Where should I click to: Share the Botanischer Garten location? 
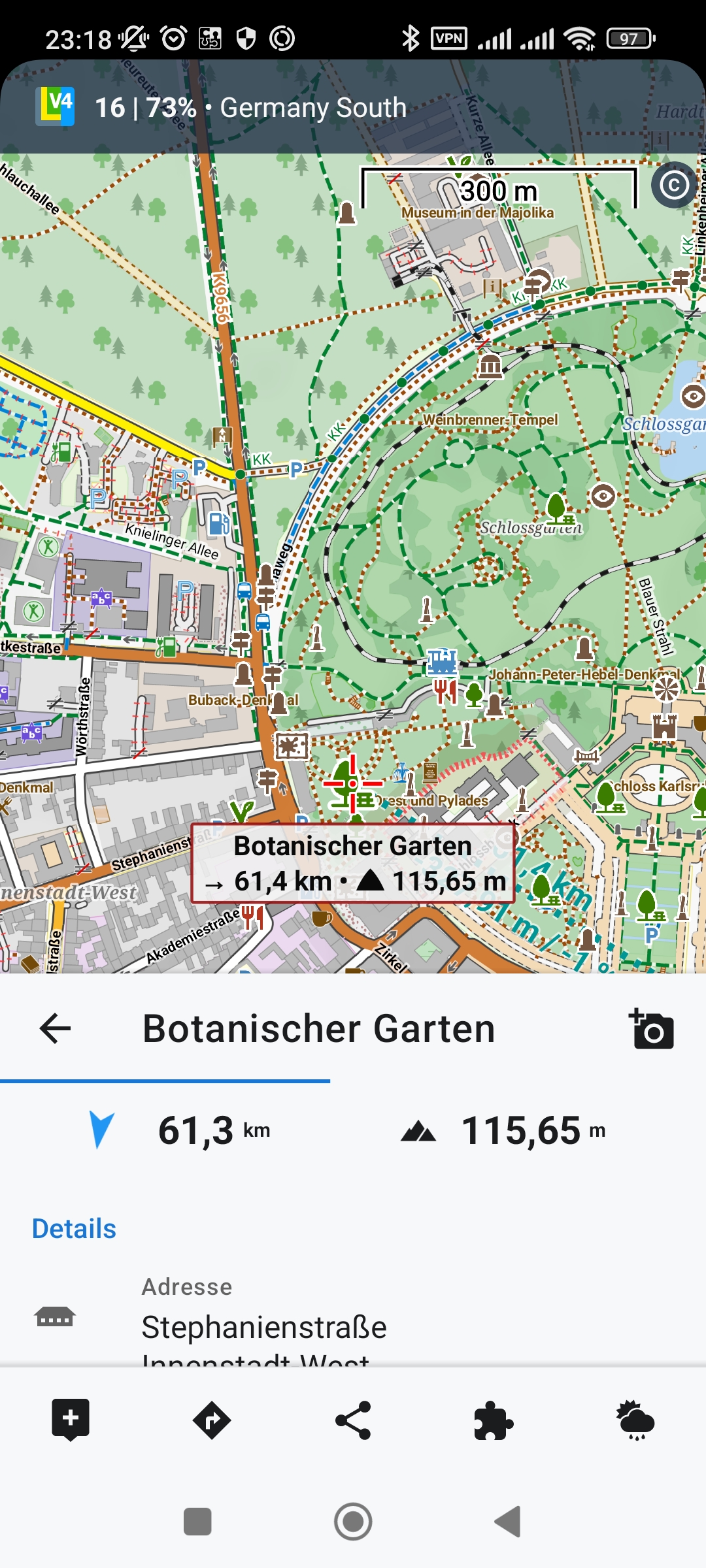(x=353, y=1420)
